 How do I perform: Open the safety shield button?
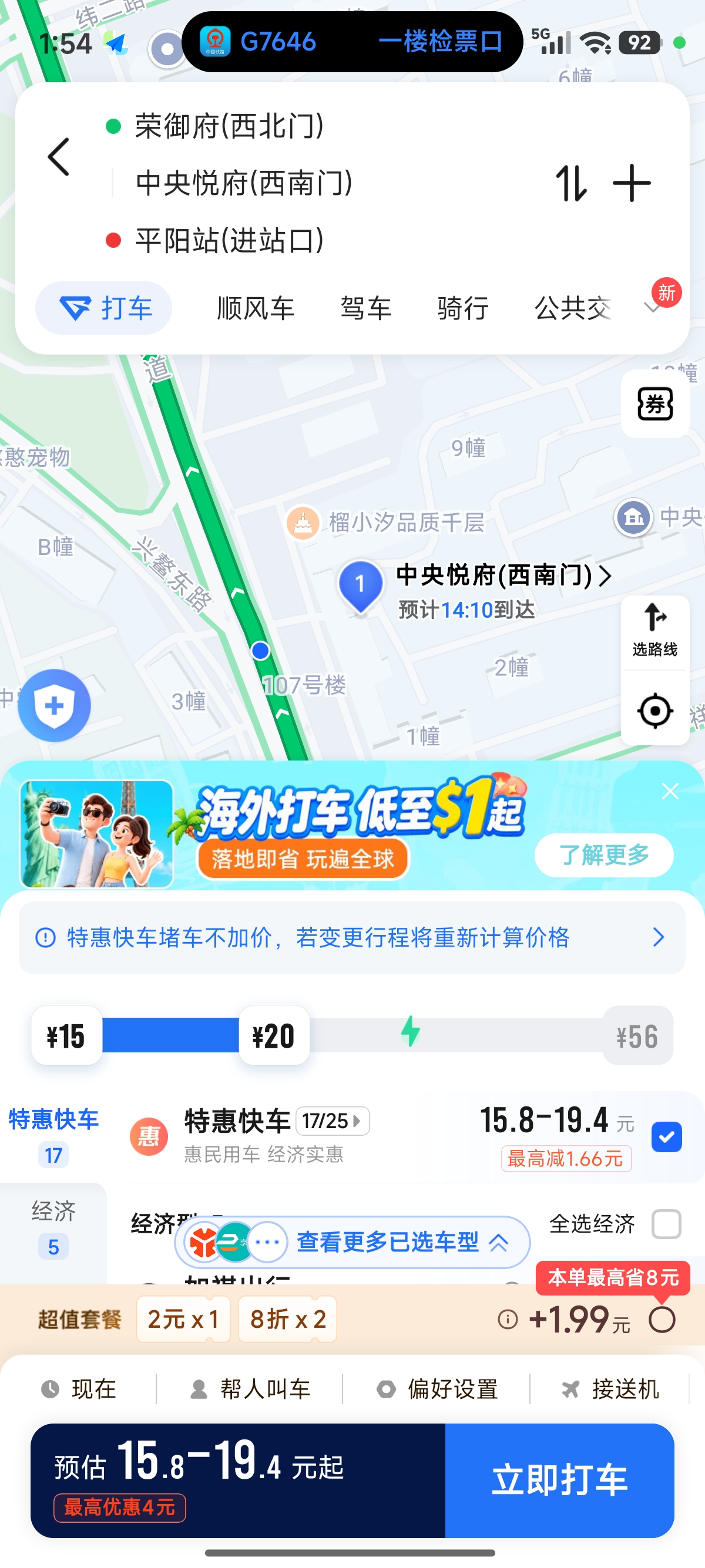54,705
